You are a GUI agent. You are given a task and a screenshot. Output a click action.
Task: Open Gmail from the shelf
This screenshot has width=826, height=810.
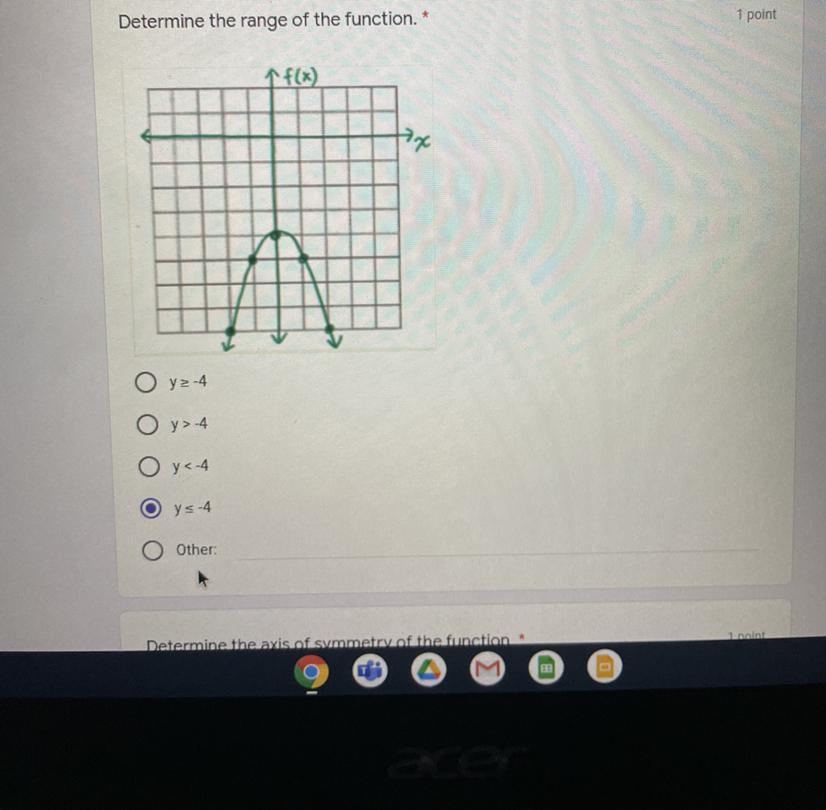click(486, 668)
